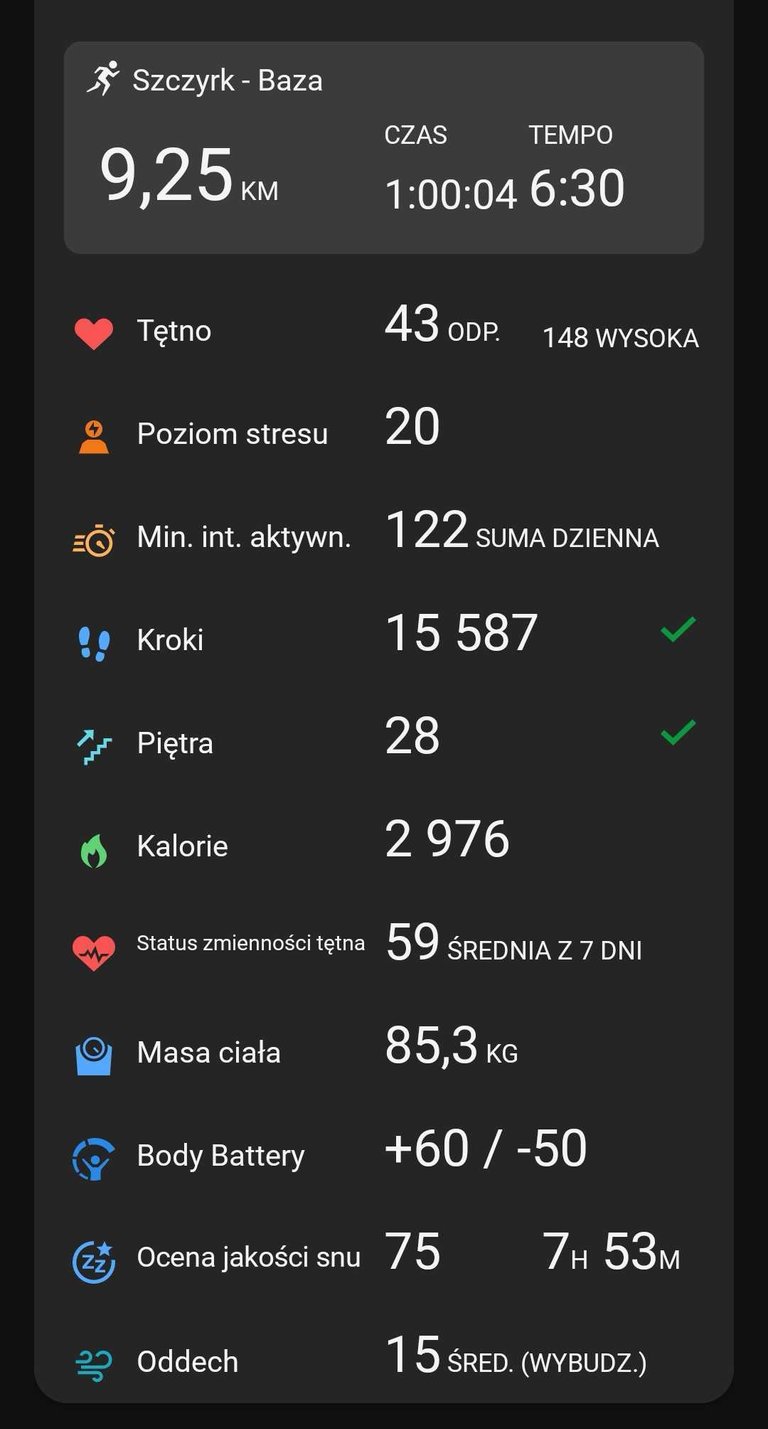This screenshot has height=1429, width=768.
Task: Select the Kroki steps row
Action: point(384,640)
